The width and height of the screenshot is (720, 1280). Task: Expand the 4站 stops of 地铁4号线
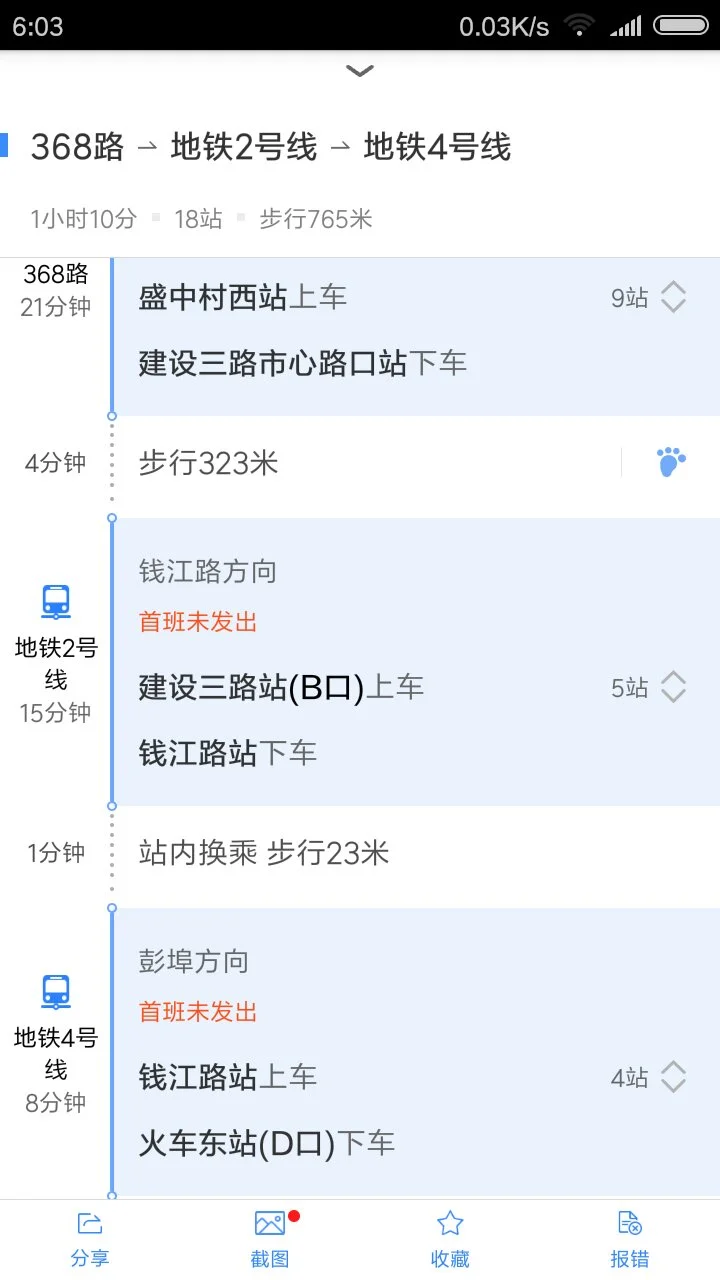(x=672, y=1077)
